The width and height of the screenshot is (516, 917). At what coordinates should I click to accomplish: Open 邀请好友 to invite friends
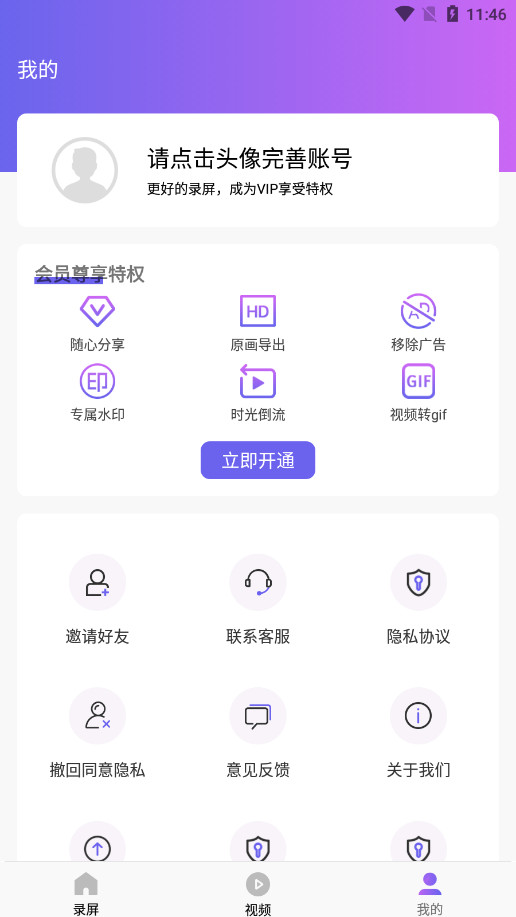click(97, 599)
